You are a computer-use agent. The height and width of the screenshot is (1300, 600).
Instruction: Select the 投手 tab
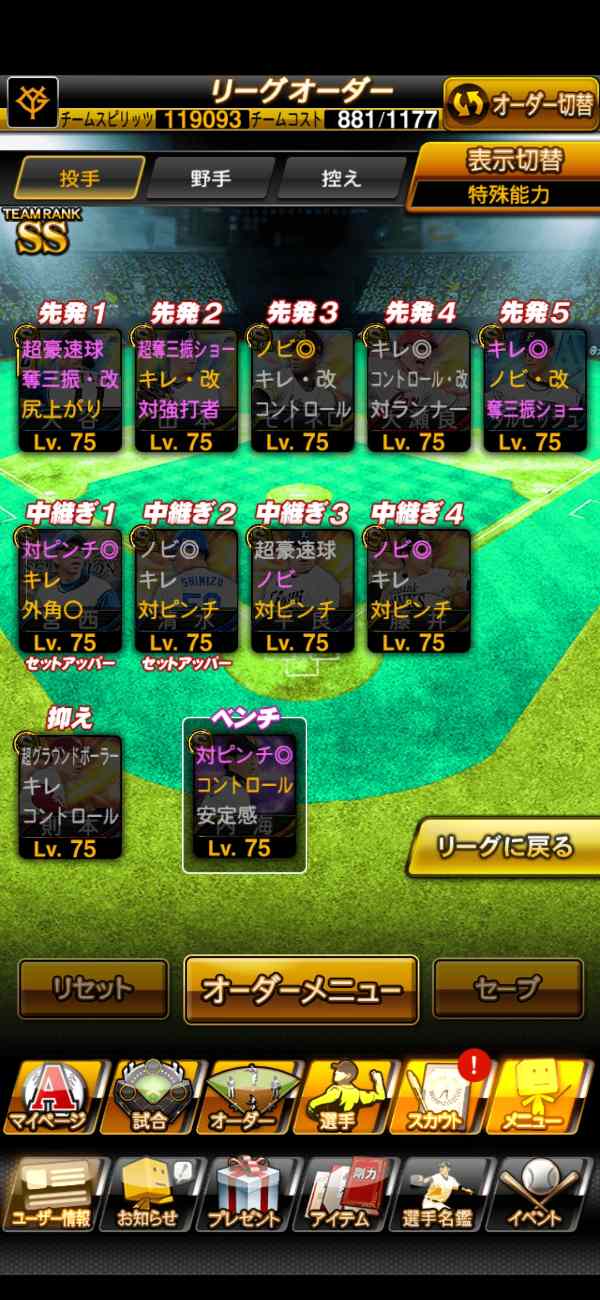(79, 179)
